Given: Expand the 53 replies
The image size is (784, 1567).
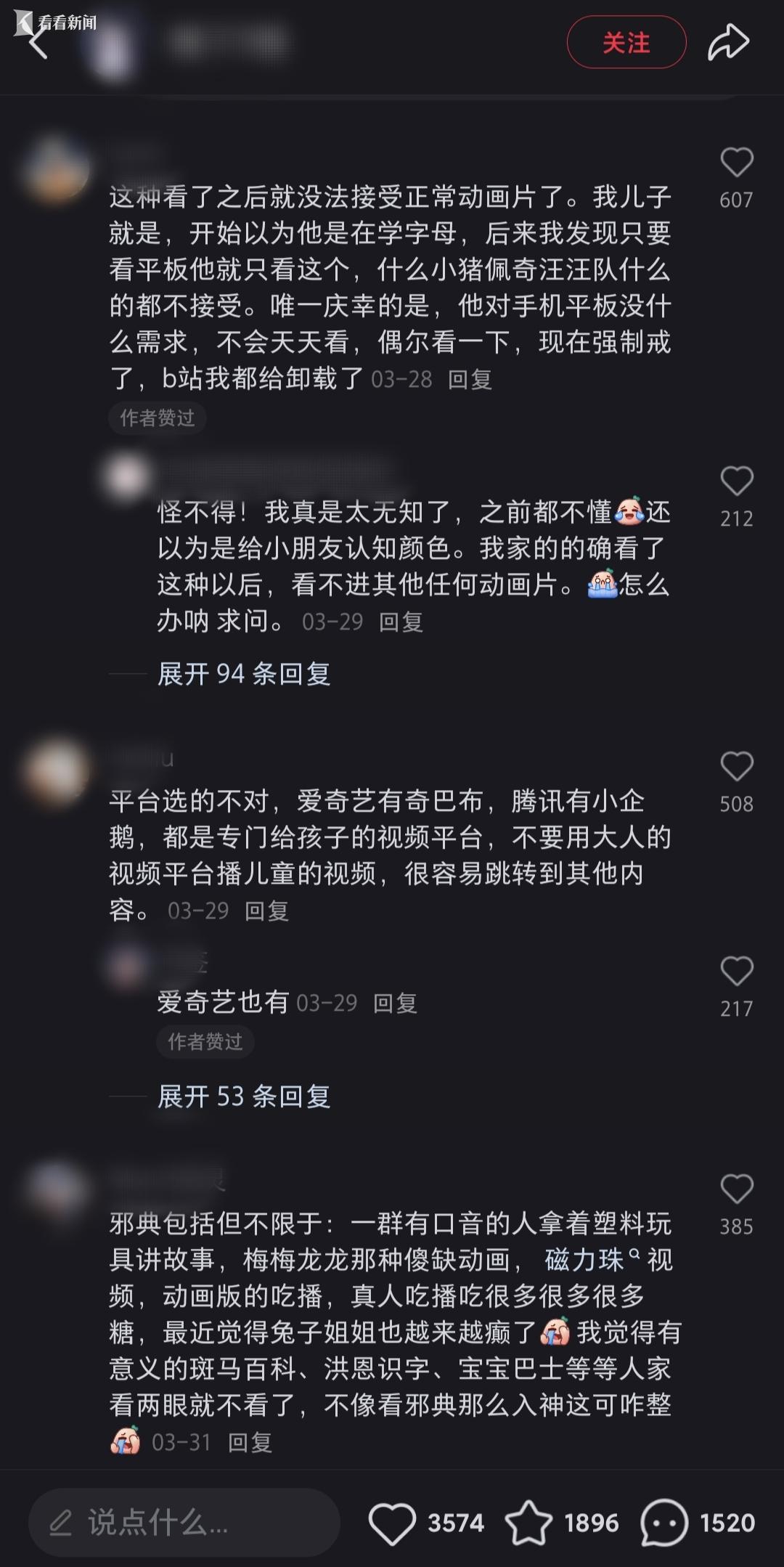Looking at the screenshot, I should tap(244, 1096).
